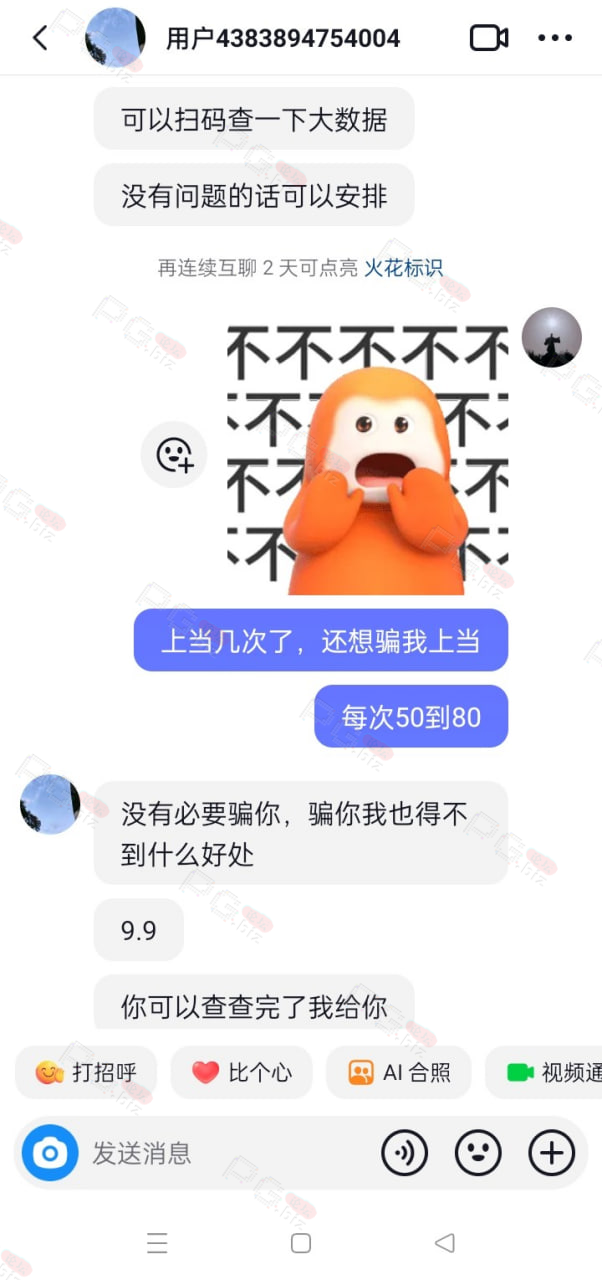Viewport: 602px width, 1280px height.
Task: Open the AI 合照 feature
Action: click(x=398, y=1073)
